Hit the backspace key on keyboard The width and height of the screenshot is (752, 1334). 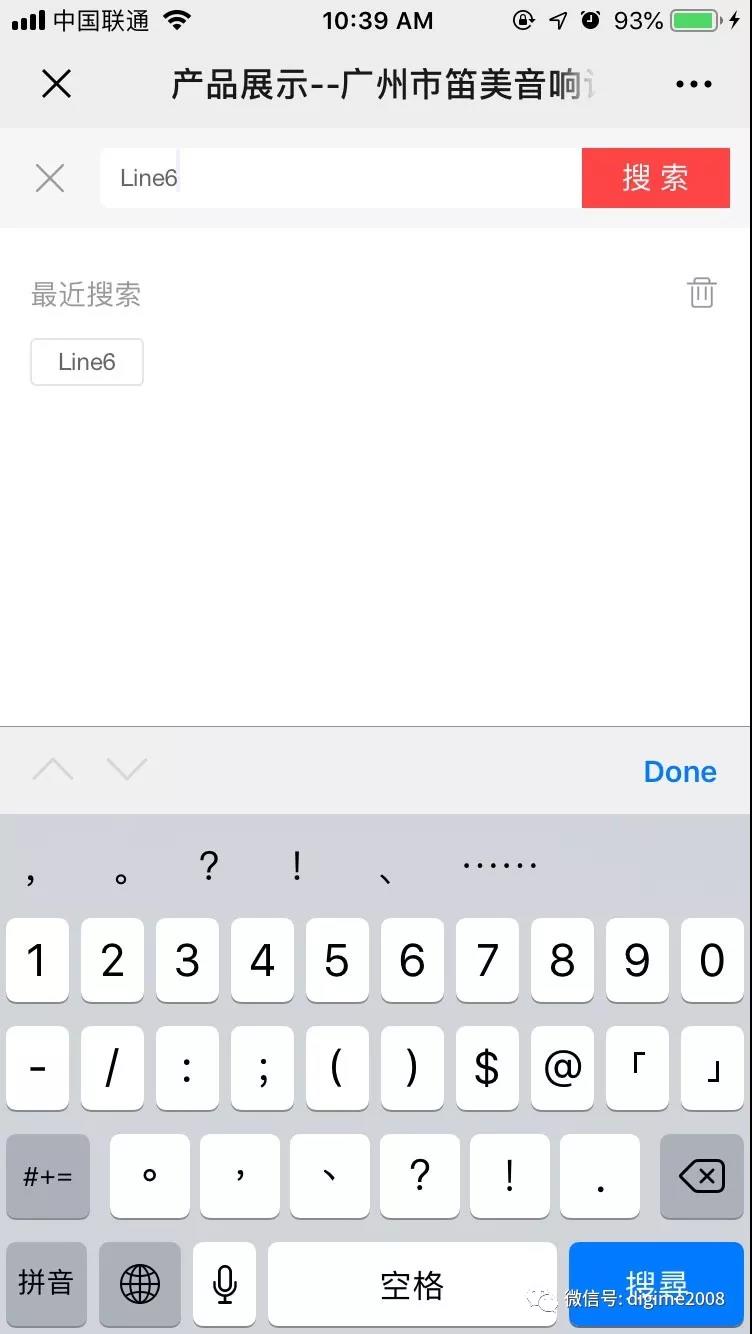[x=702, y=1176]
